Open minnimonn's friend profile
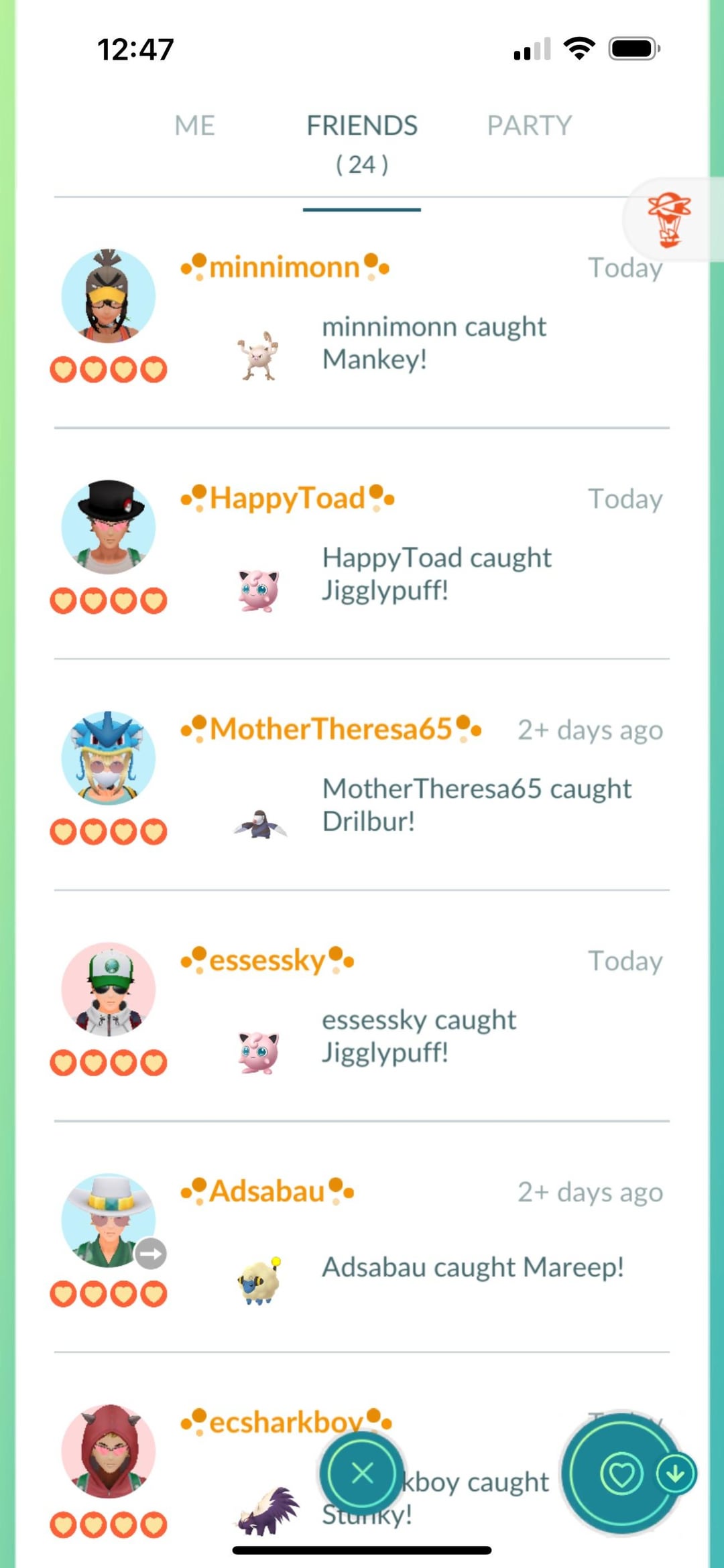724x1568 pixels. [285, 268]
